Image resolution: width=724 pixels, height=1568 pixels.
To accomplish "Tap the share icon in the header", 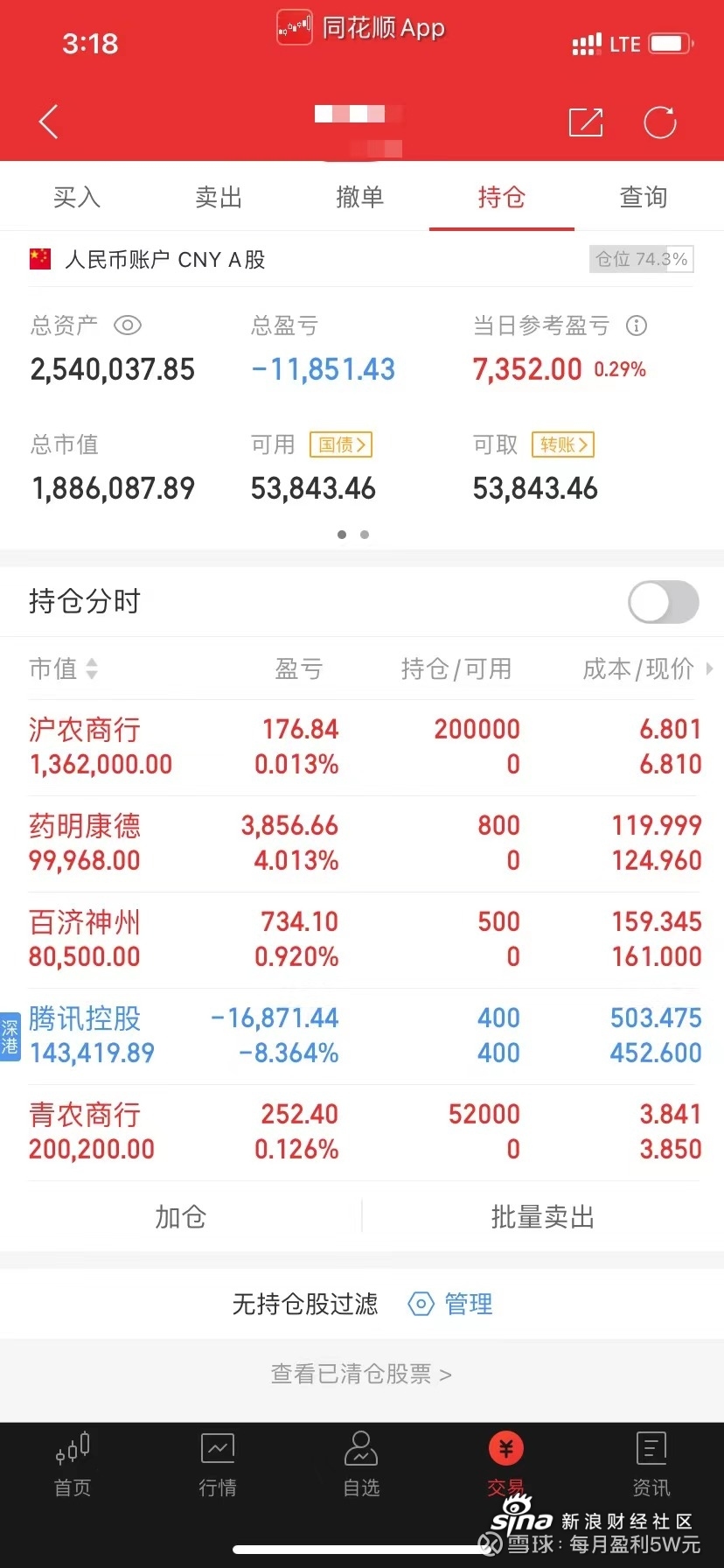I will tap(586, 122).
